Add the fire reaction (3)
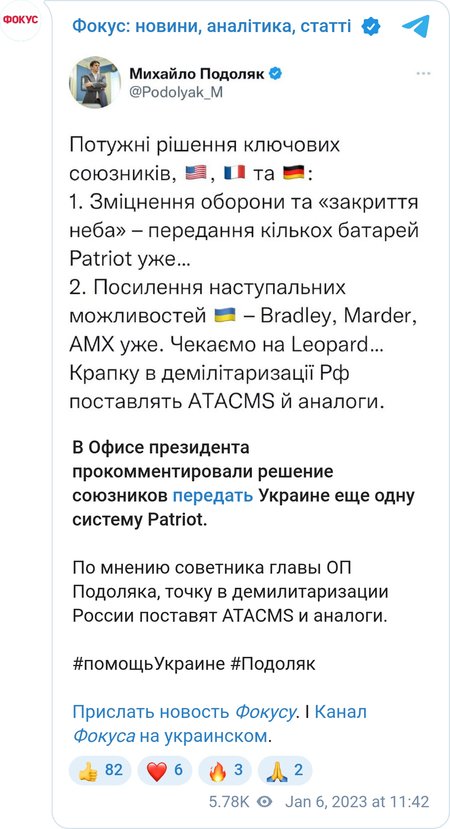The height and width of the screenshot is (829, 450). (225, 770)
